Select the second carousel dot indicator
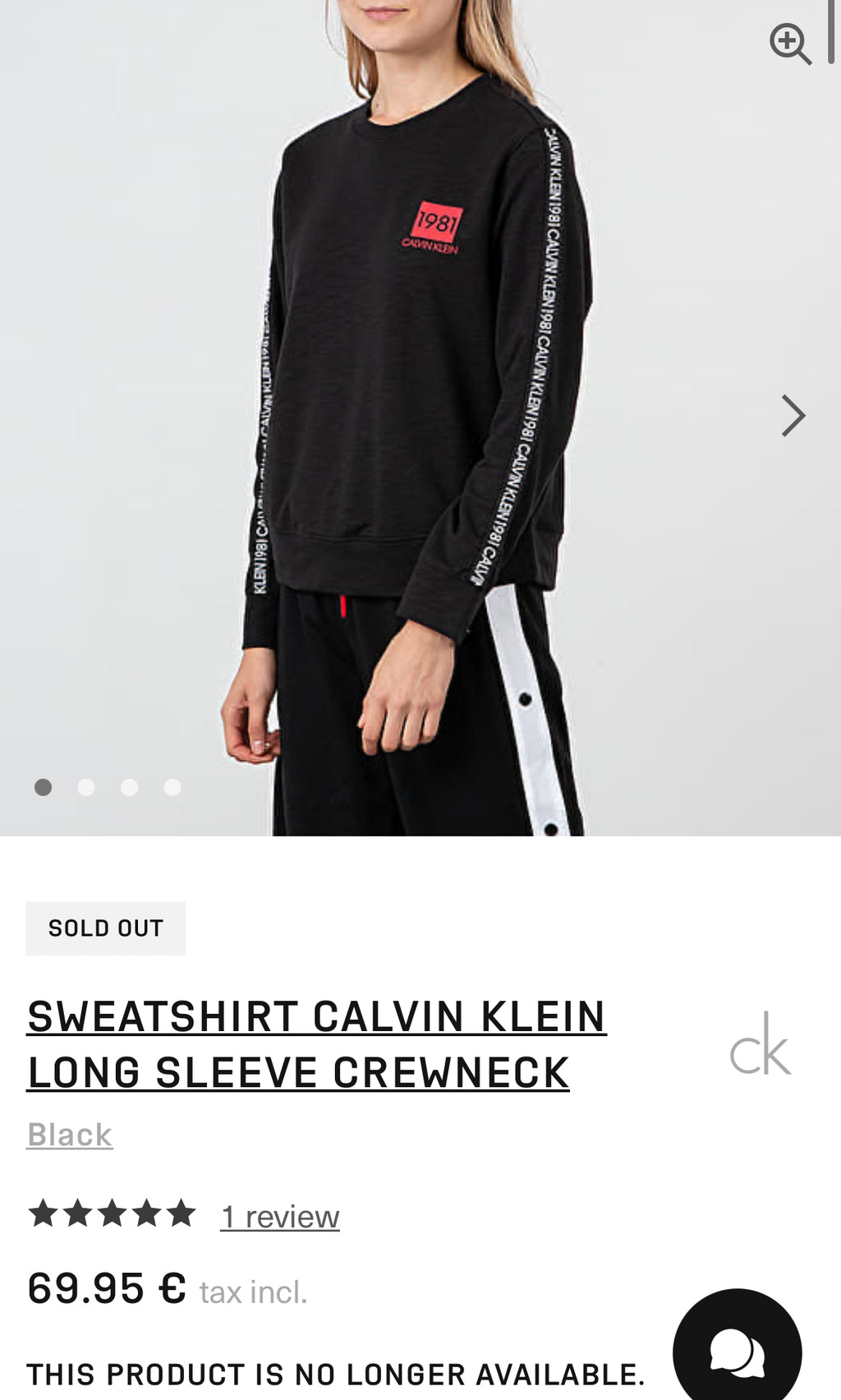The width and height of the screenshot is (841, 1400). [86, 786]
